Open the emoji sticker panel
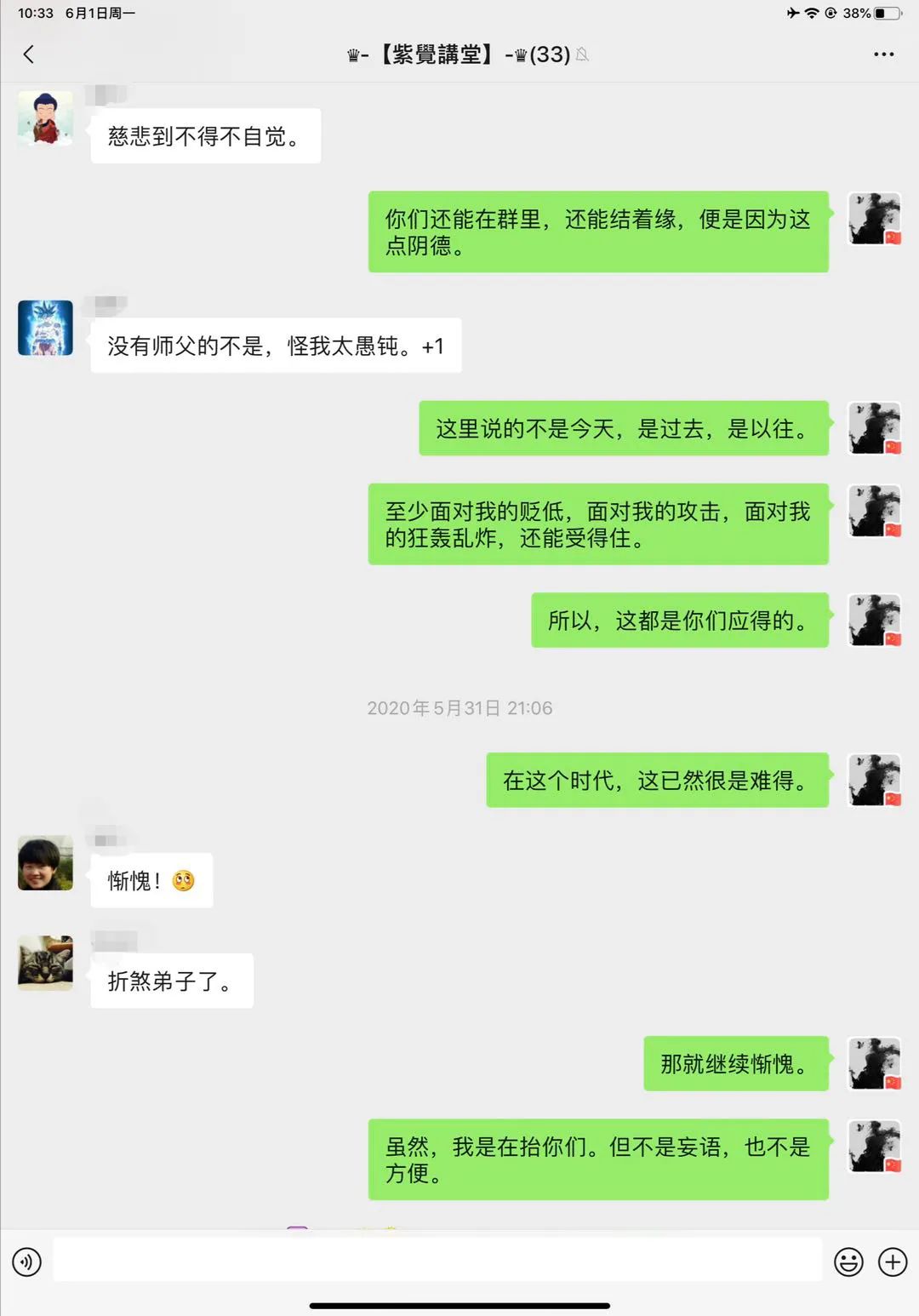This screenshot has width=919, height=1316. click(848, 1262)
